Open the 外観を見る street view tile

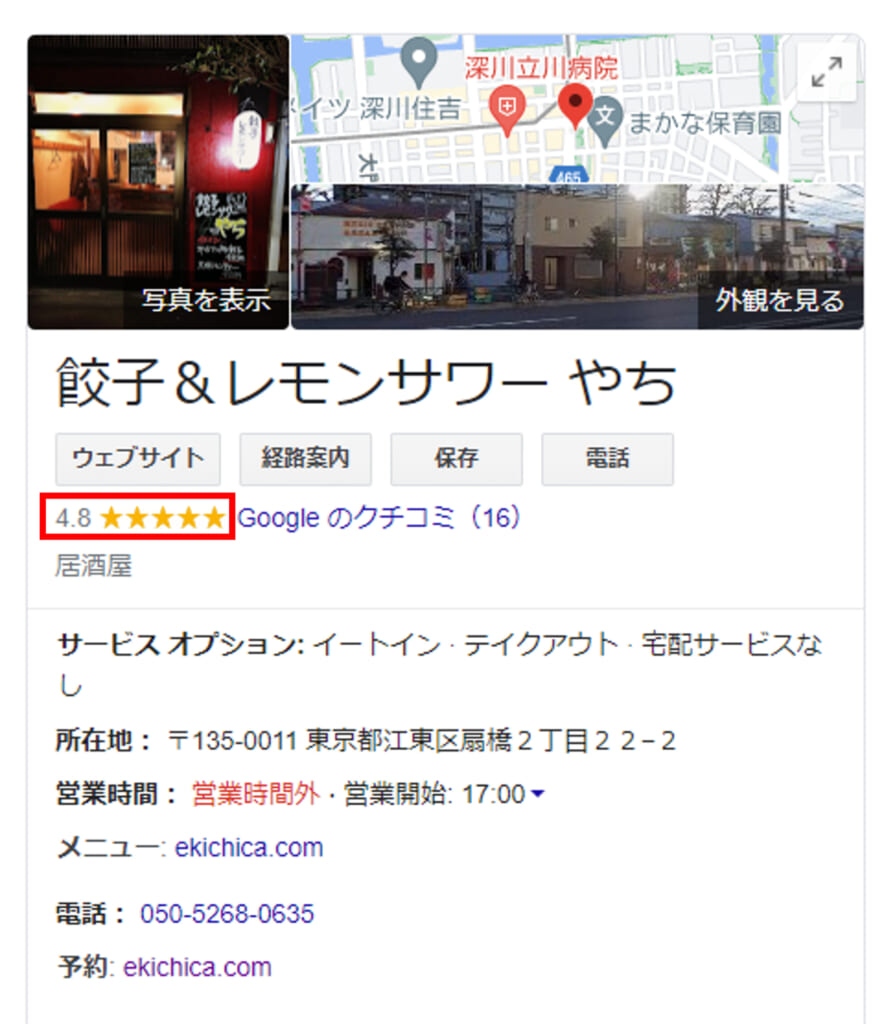click(577, 257)
